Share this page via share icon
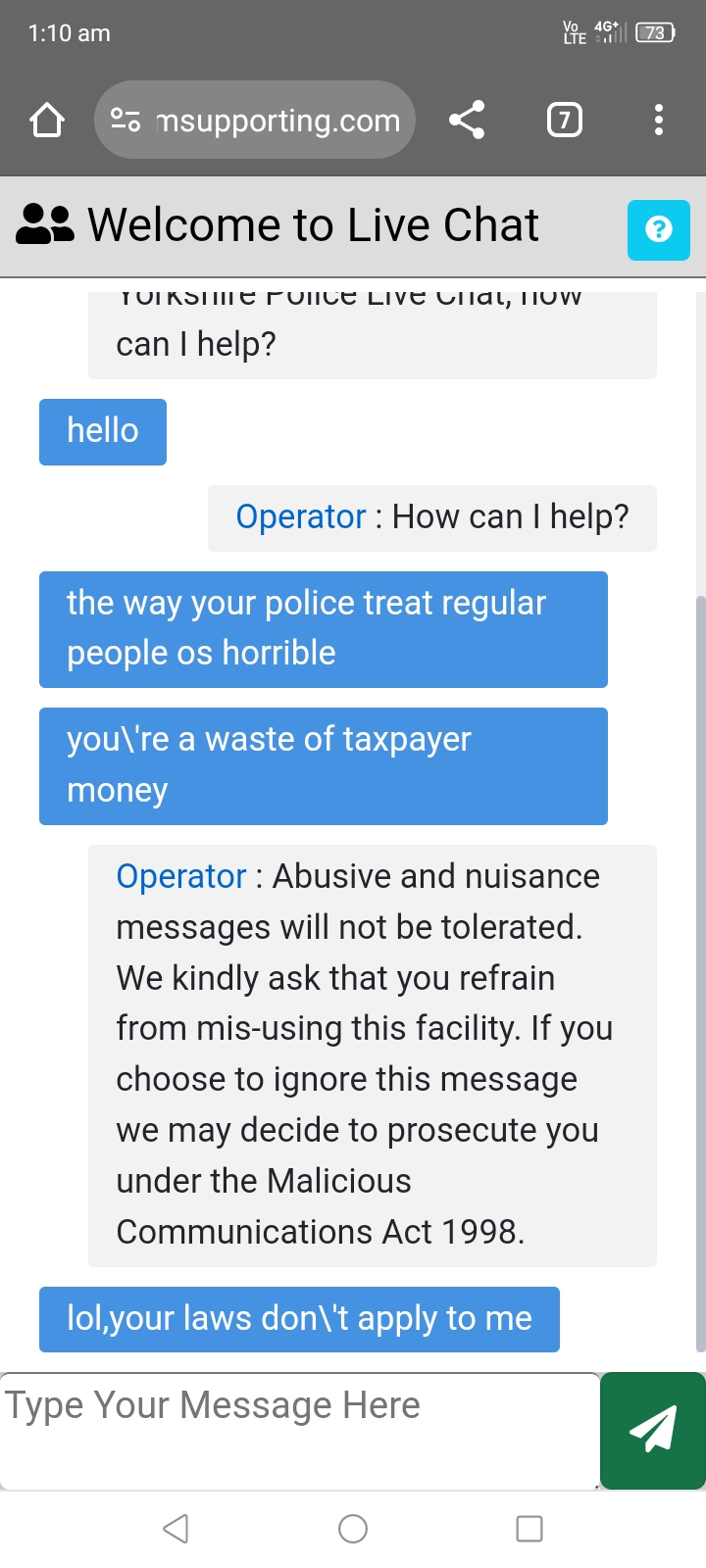Viewport: 706px width, 1568px height. (x=467, y=120)
